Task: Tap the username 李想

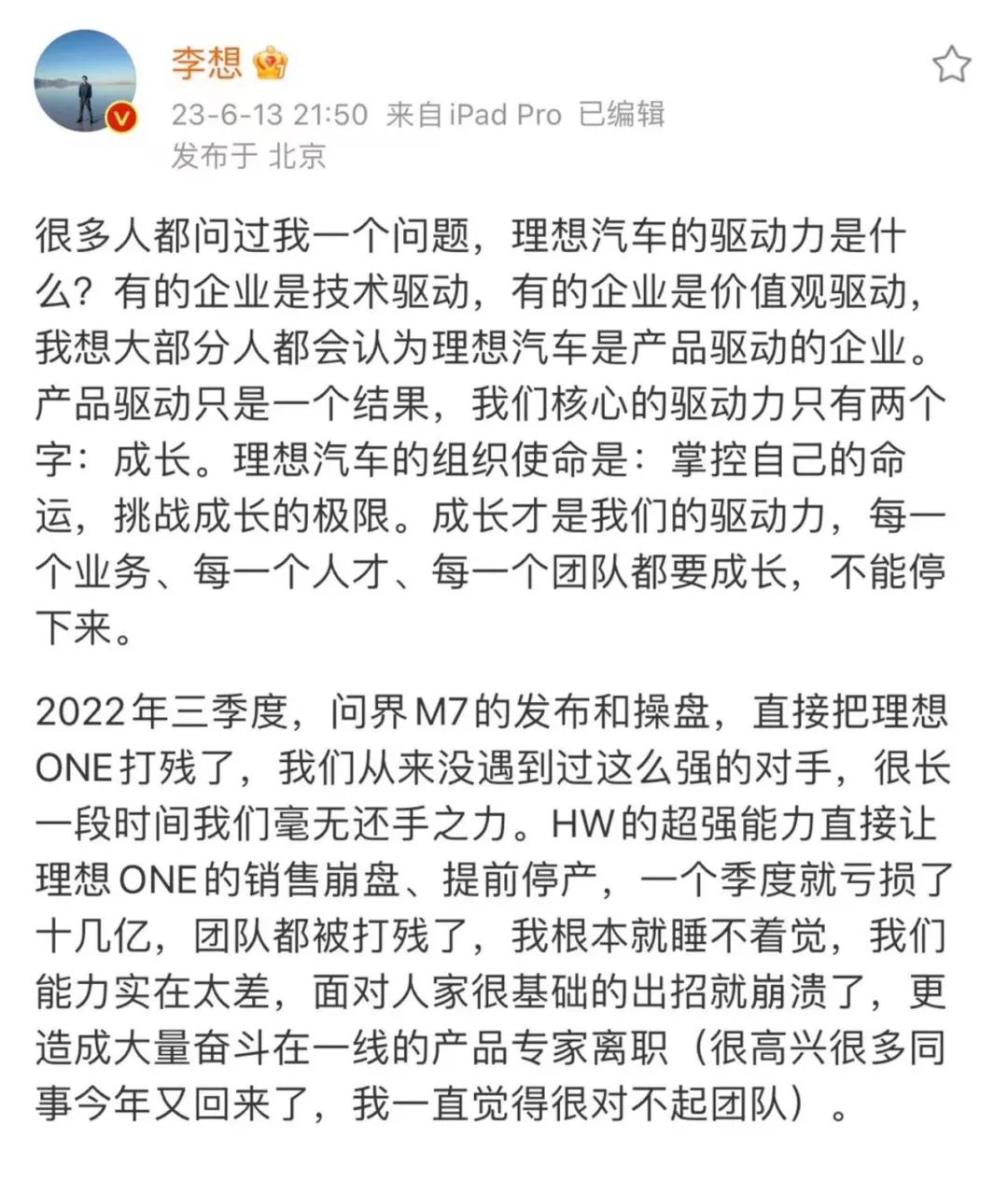Action: (206, 63)
